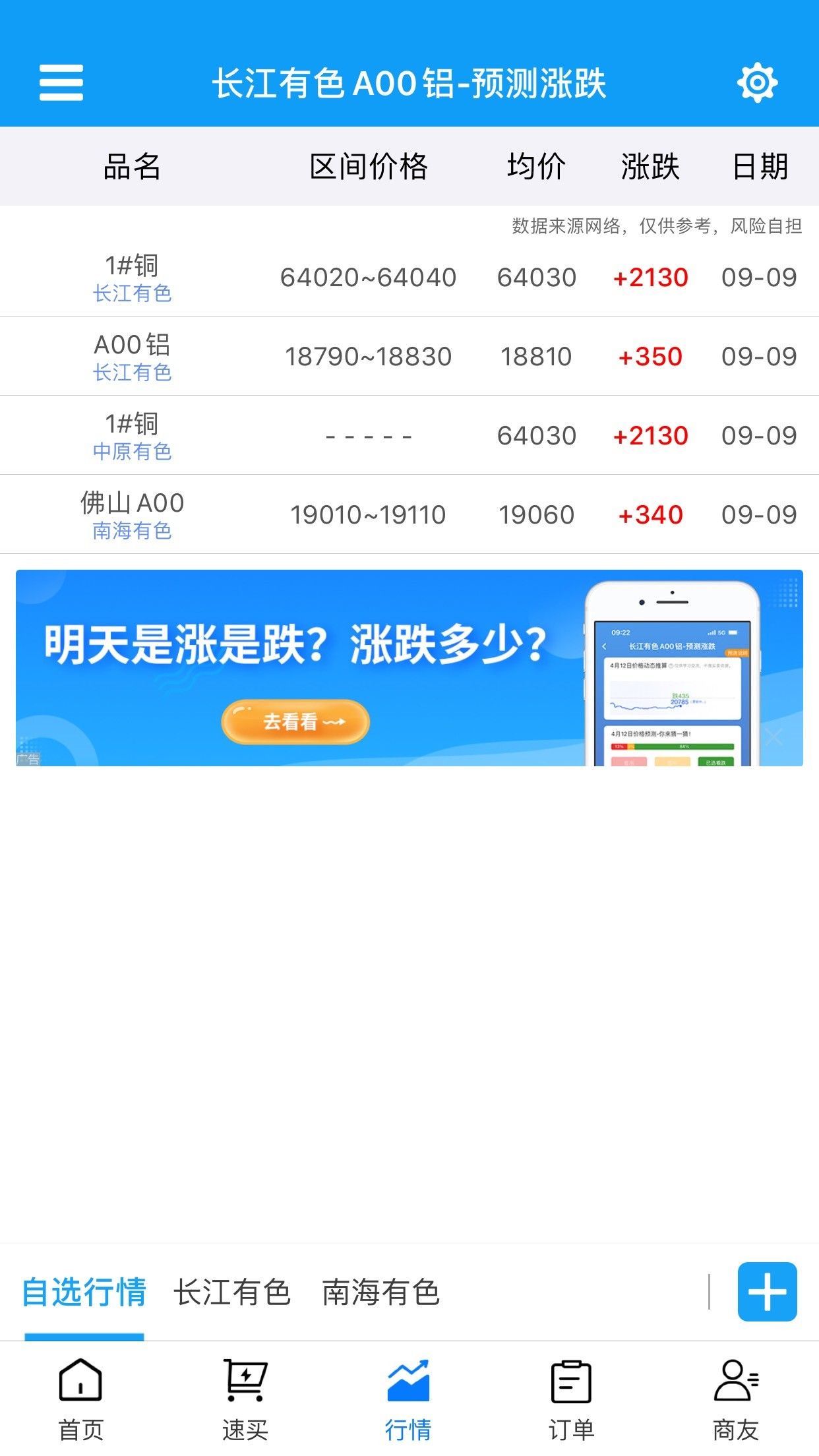Select the 行情 bottom tab

(408, 1399)
